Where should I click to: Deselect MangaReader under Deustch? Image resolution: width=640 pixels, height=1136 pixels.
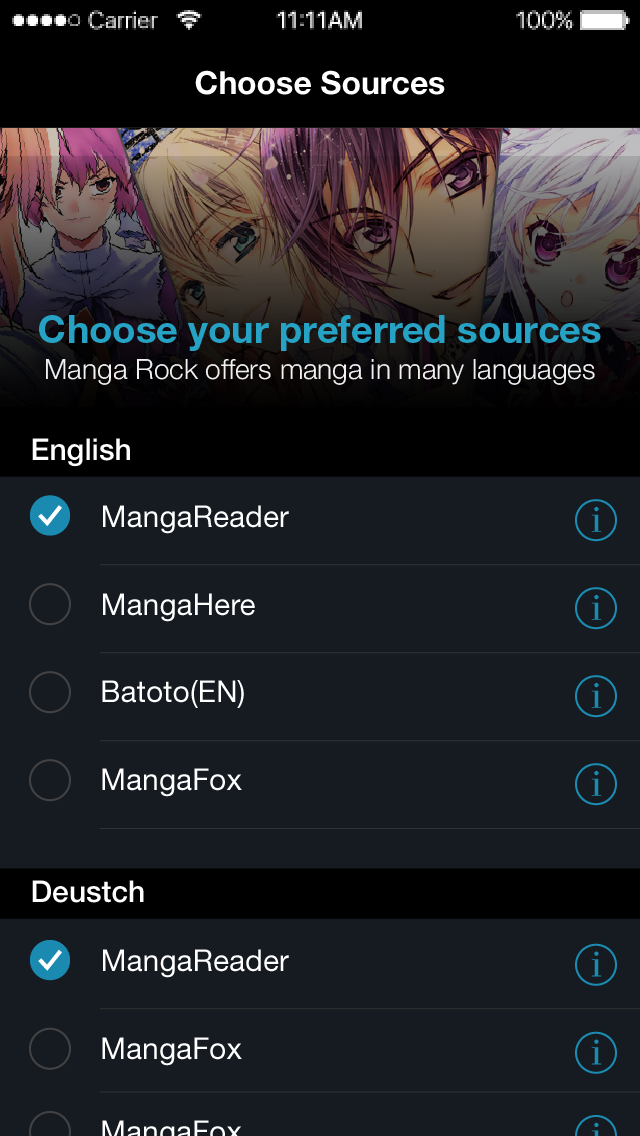[50, 961]
